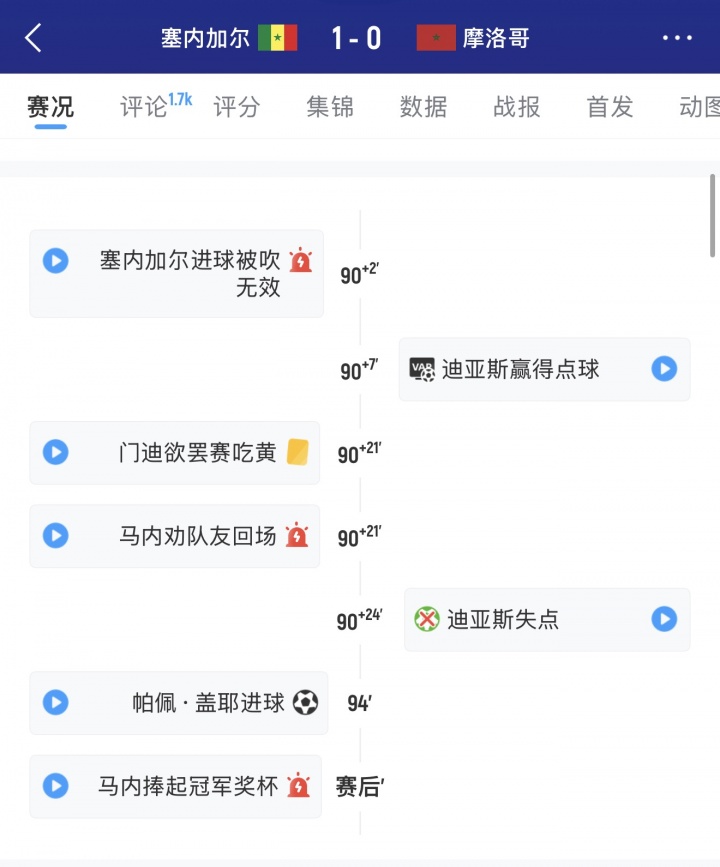
Task: Open the 集锦 tab
Action: 330,107
